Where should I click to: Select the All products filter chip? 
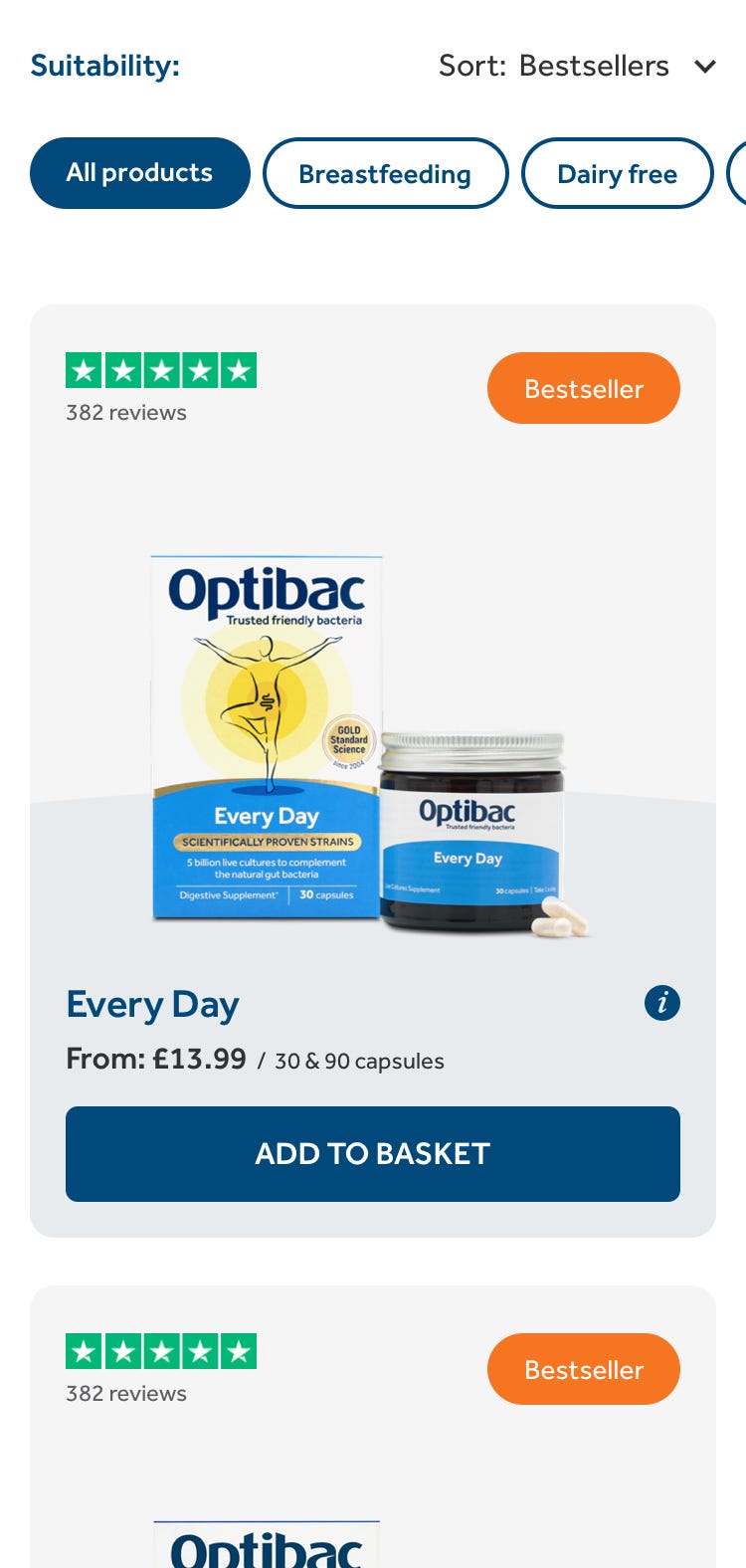[x=139, y=173]
